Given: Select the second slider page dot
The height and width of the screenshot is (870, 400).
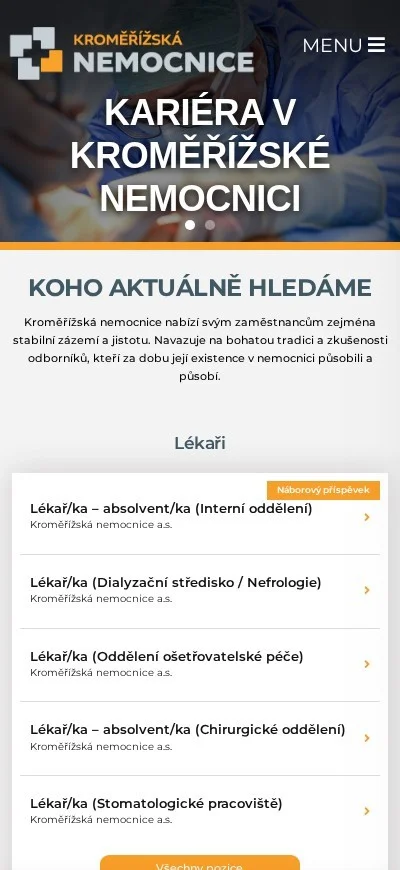Looking at the screenshot, I should pyautogui.click(x=210, y=225).
